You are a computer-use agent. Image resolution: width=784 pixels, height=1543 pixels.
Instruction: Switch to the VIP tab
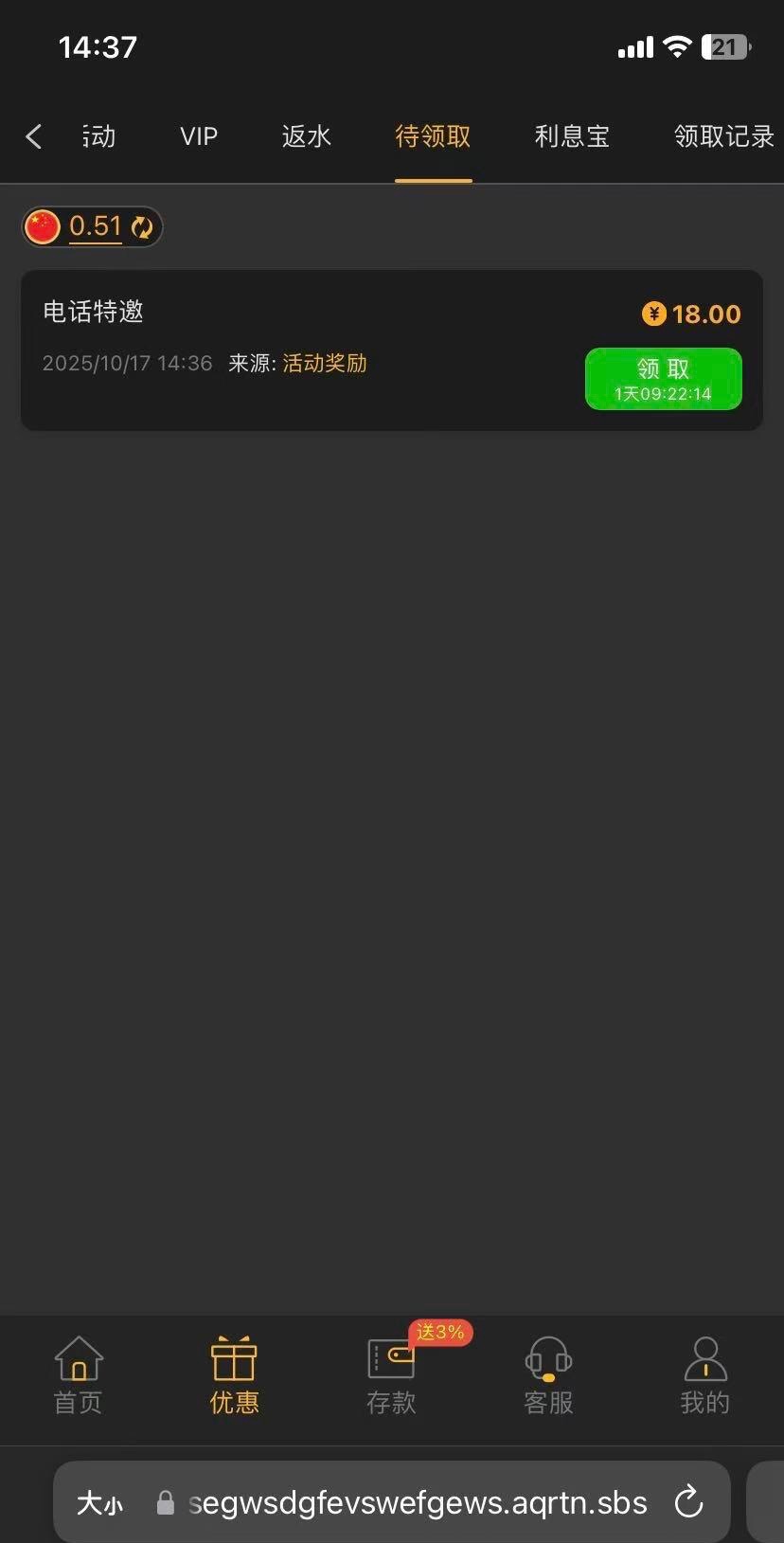199,136
